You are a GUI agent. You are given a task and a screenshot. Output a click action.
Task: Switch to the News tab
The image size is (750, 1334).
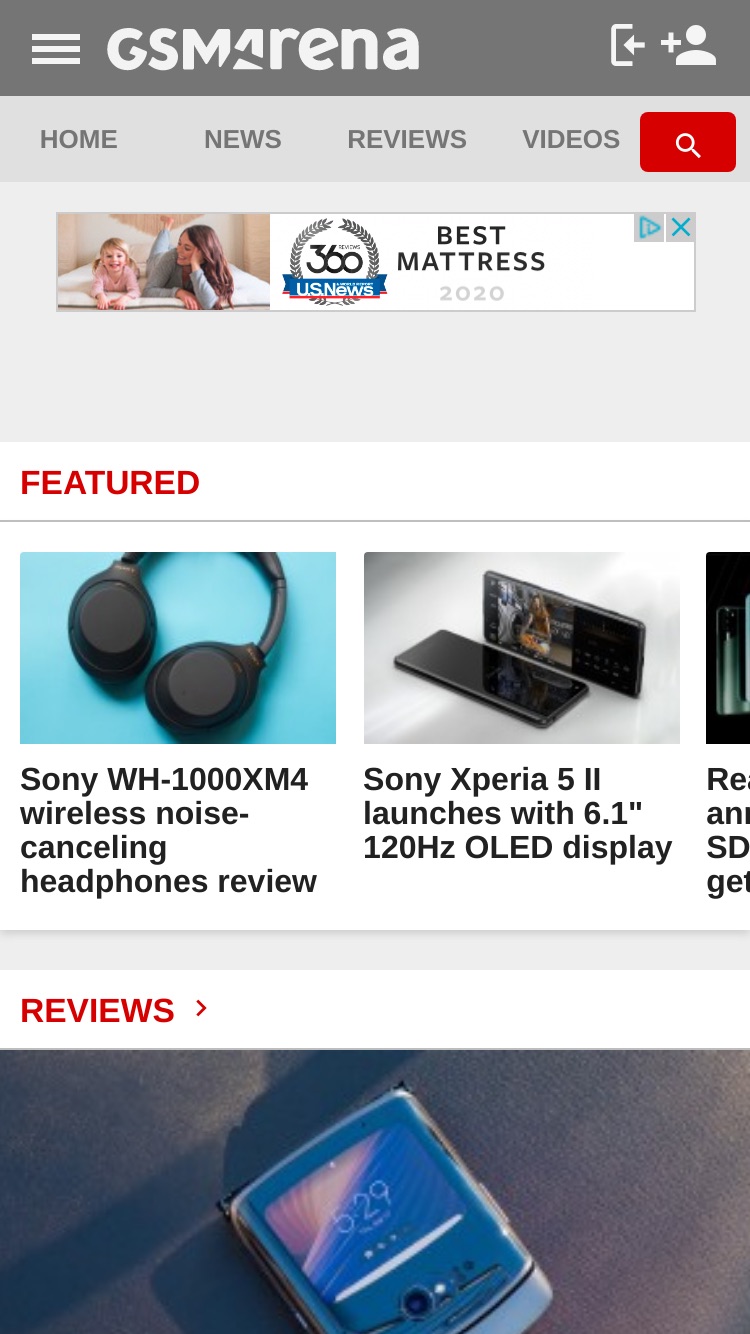(243, 139)
